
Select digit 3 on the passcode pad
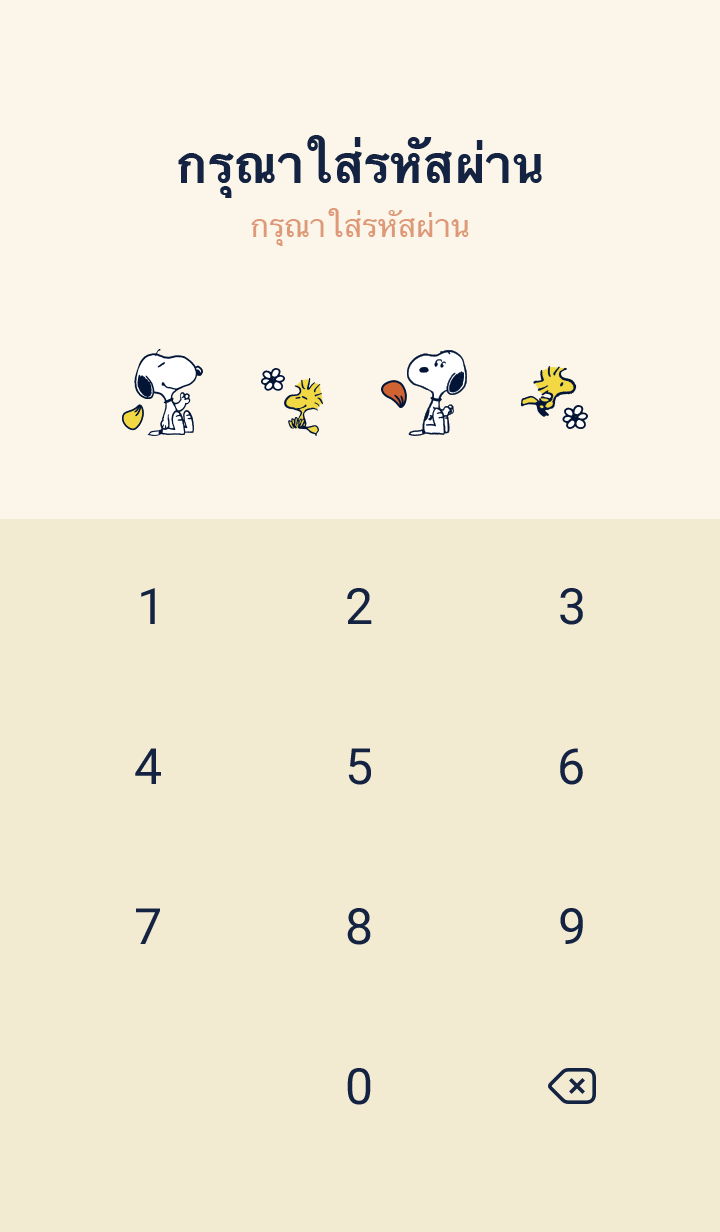(571, 607)
